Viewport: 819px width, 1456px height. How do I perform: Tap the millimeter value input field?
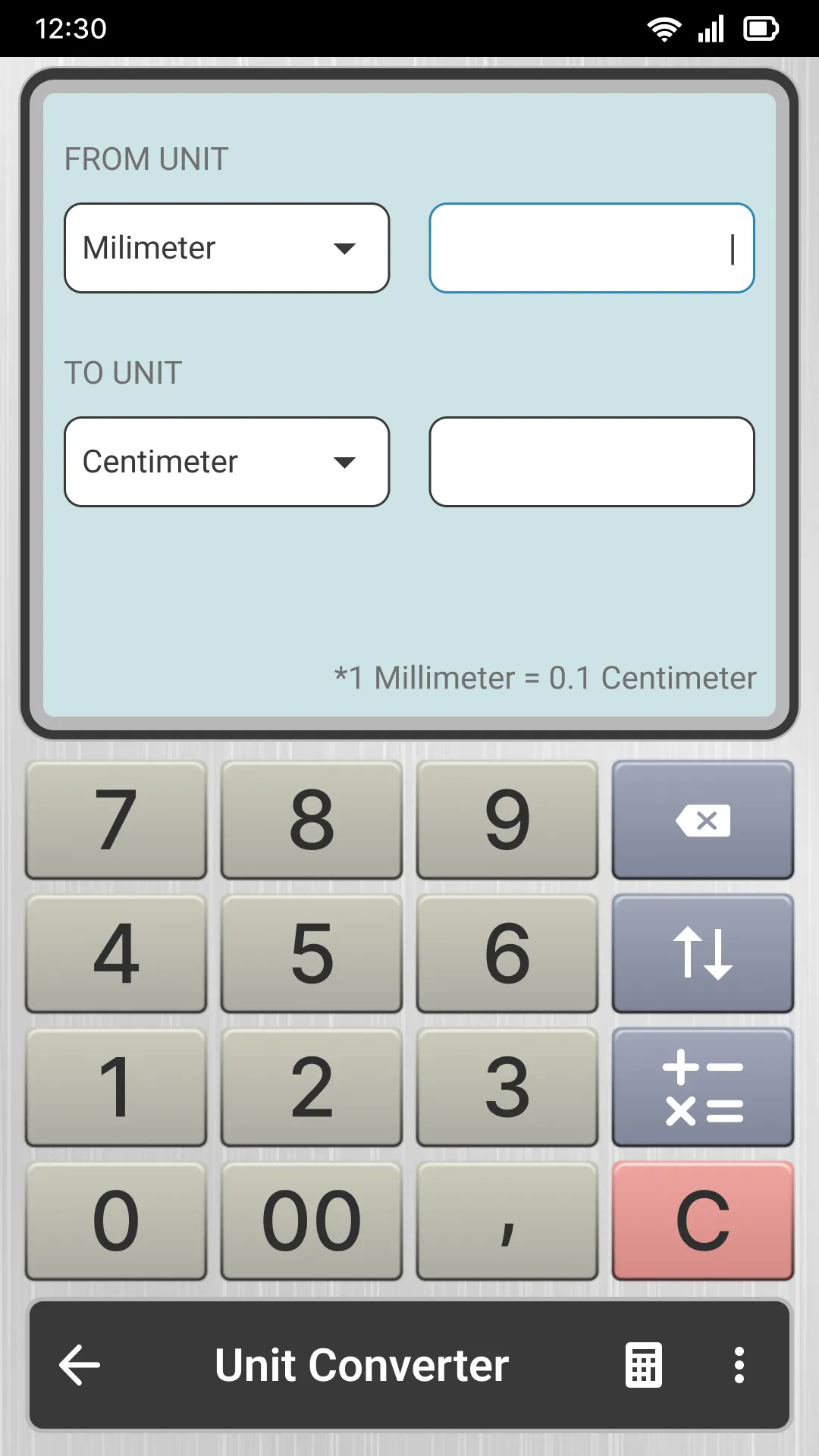click(x=591, y=248)
